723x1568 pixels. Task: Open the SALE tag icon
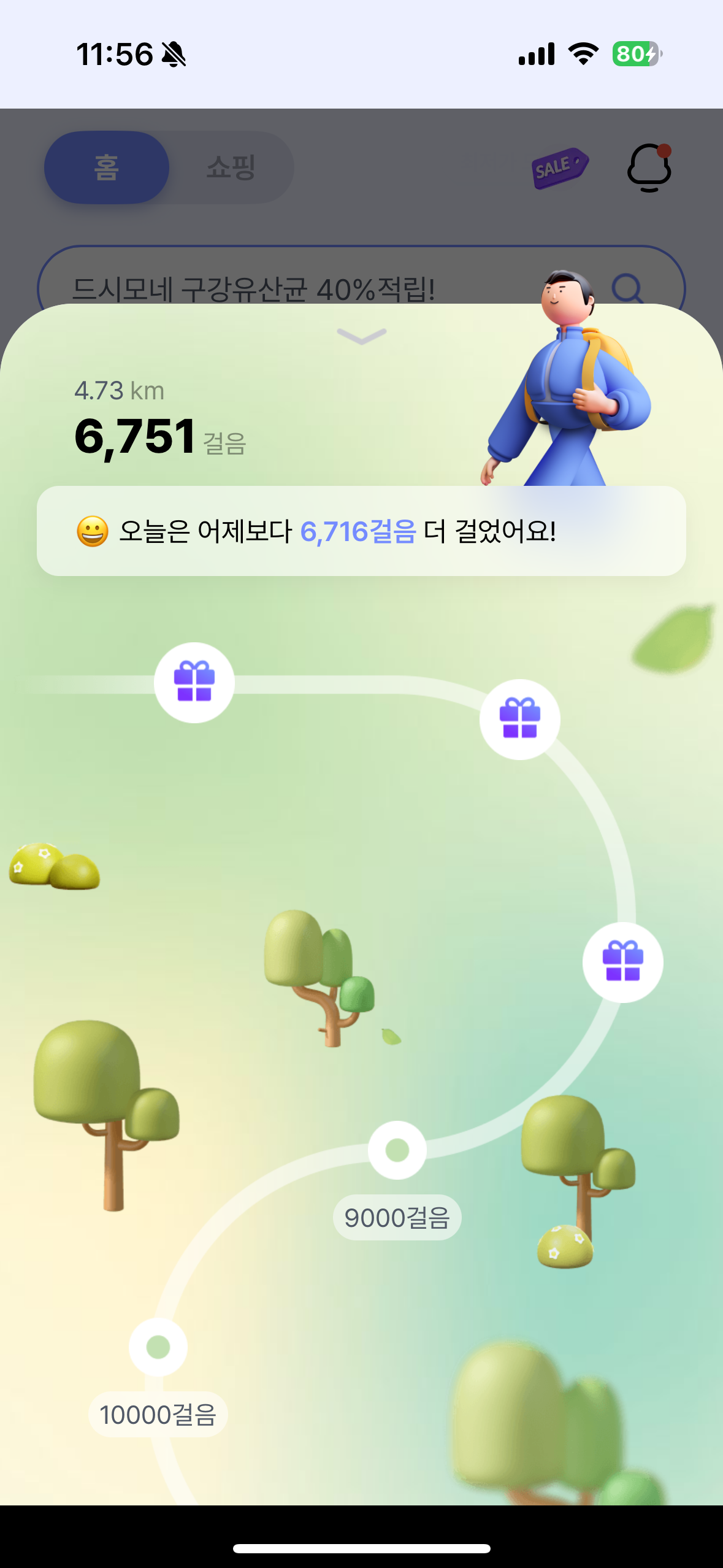click(559, 167)
